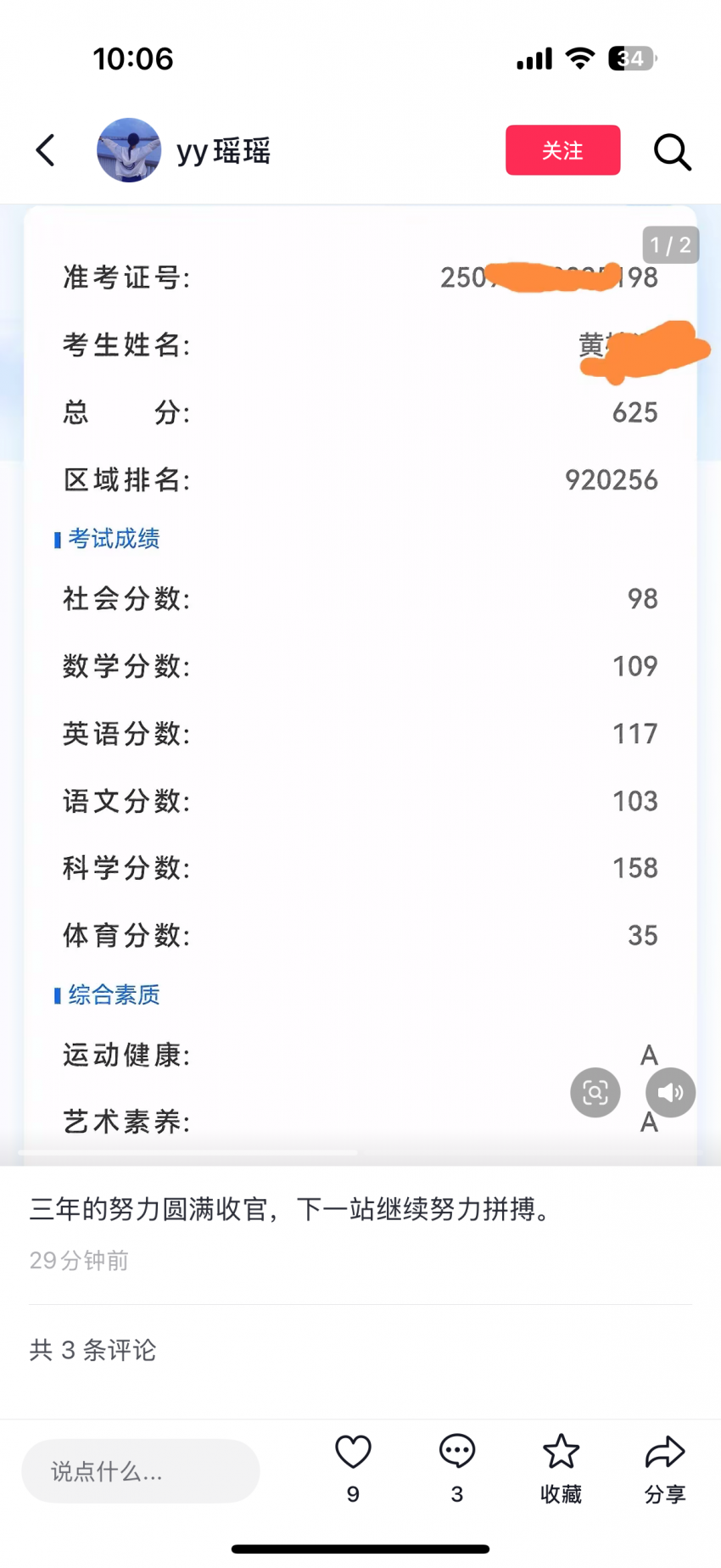Save post with 收藏 star
721x1568 pixels.
pos(561,1452)
